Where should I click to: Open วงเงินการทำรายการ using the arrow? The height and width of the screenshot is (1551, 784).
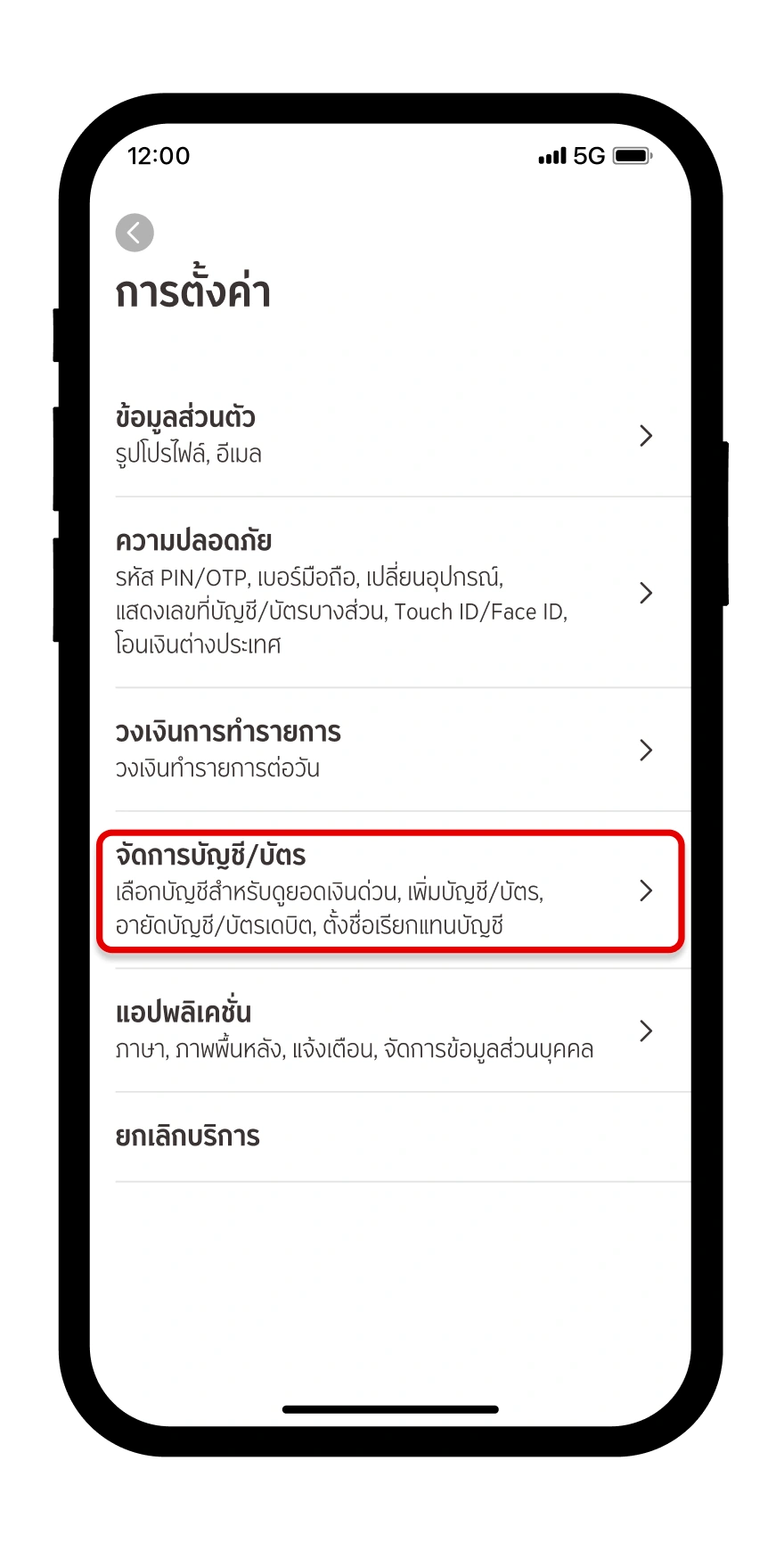click(x=647, y=750)
